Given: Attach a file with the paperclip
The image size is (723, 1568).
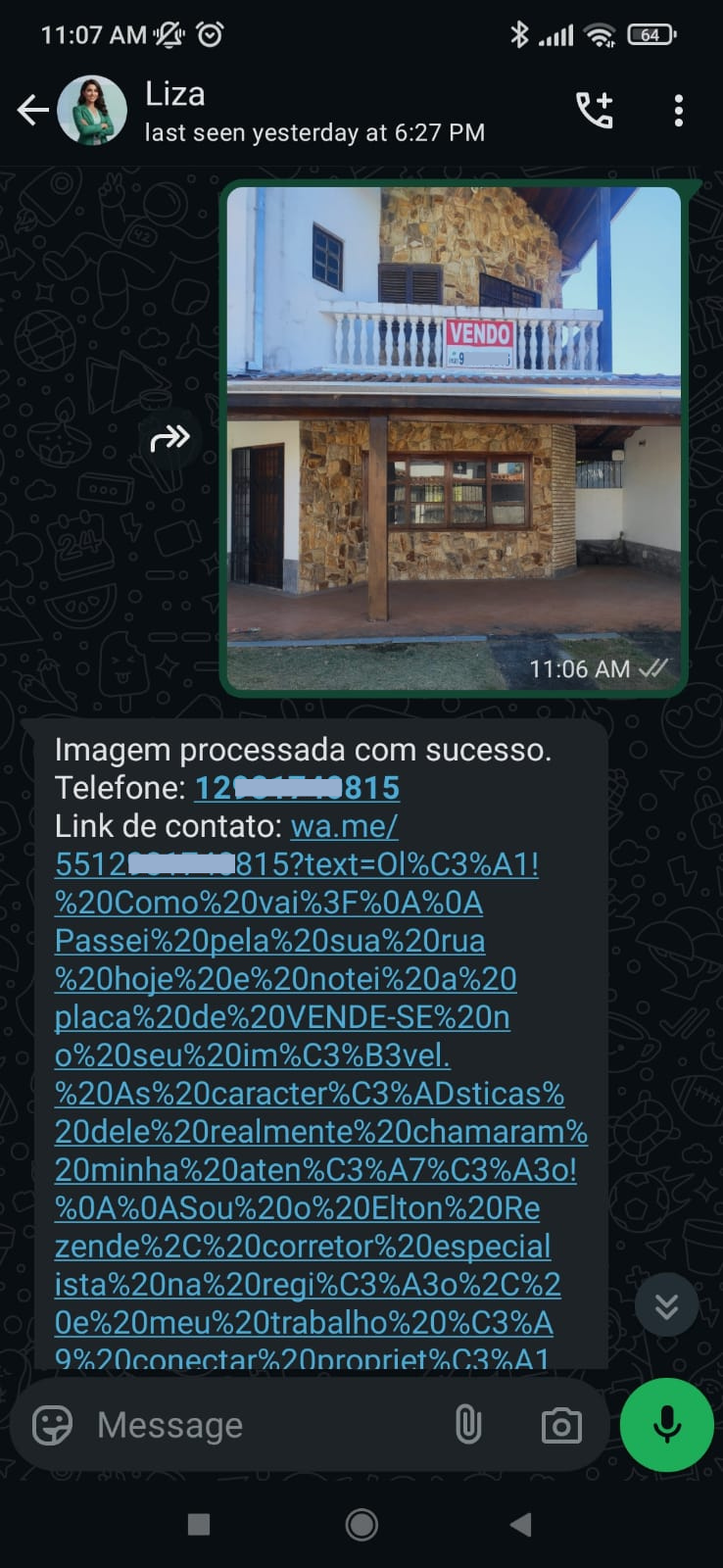Looking at the screenshot, I should (468, 1425).
